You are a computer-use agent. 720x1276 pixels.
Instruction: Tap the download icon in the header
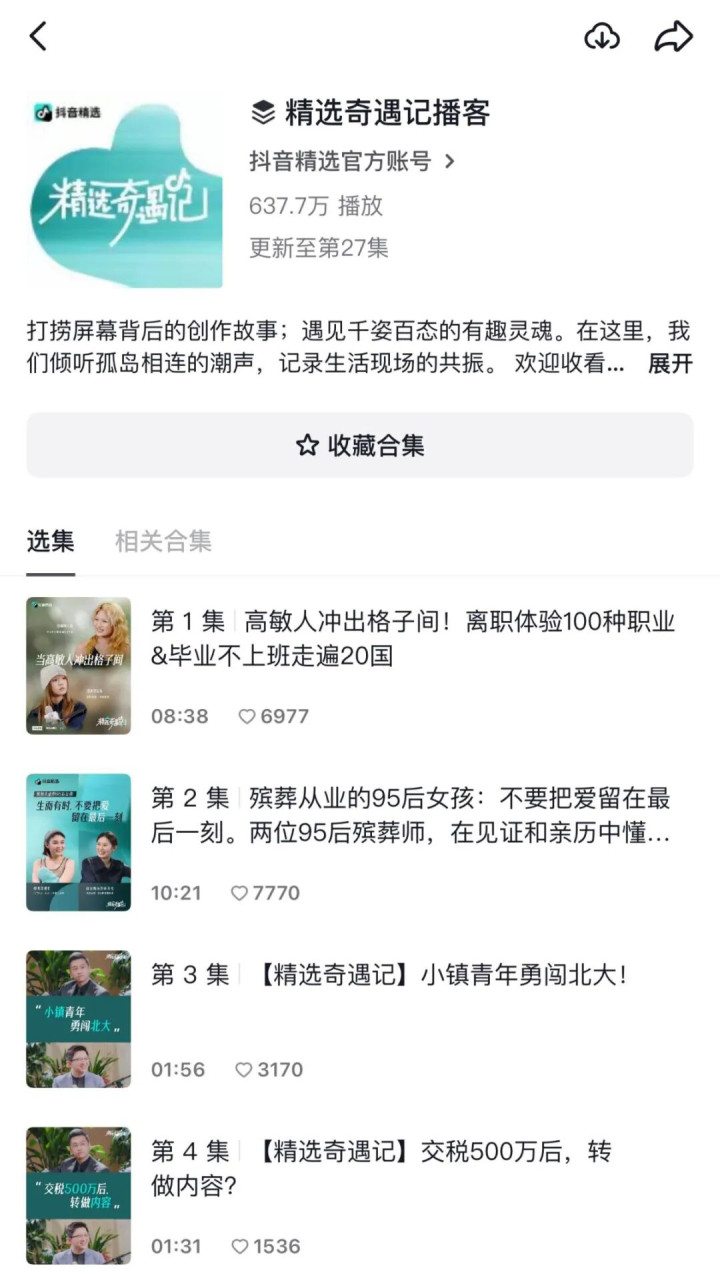(x=602, y=37)
